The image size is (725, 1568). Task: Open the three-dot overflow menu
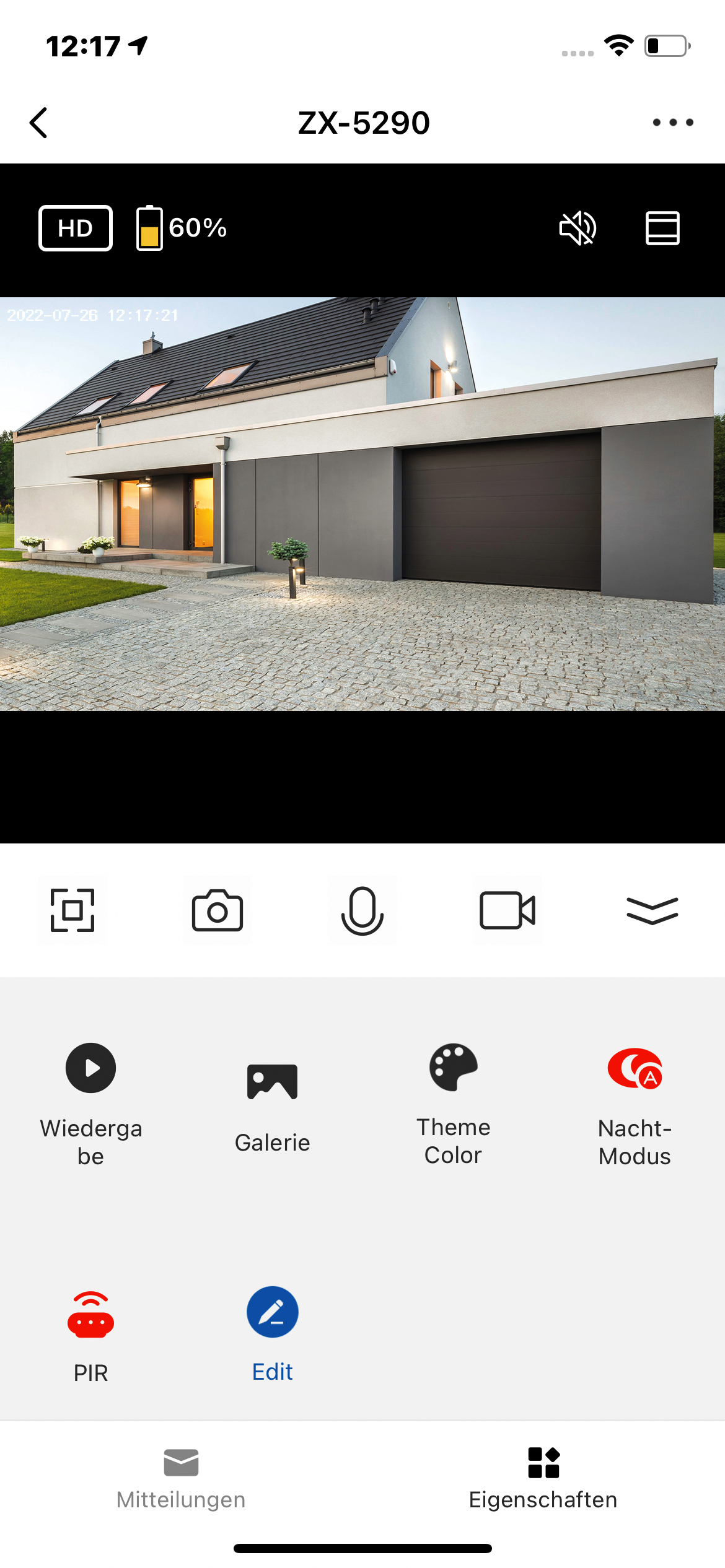tap(672, 123)
